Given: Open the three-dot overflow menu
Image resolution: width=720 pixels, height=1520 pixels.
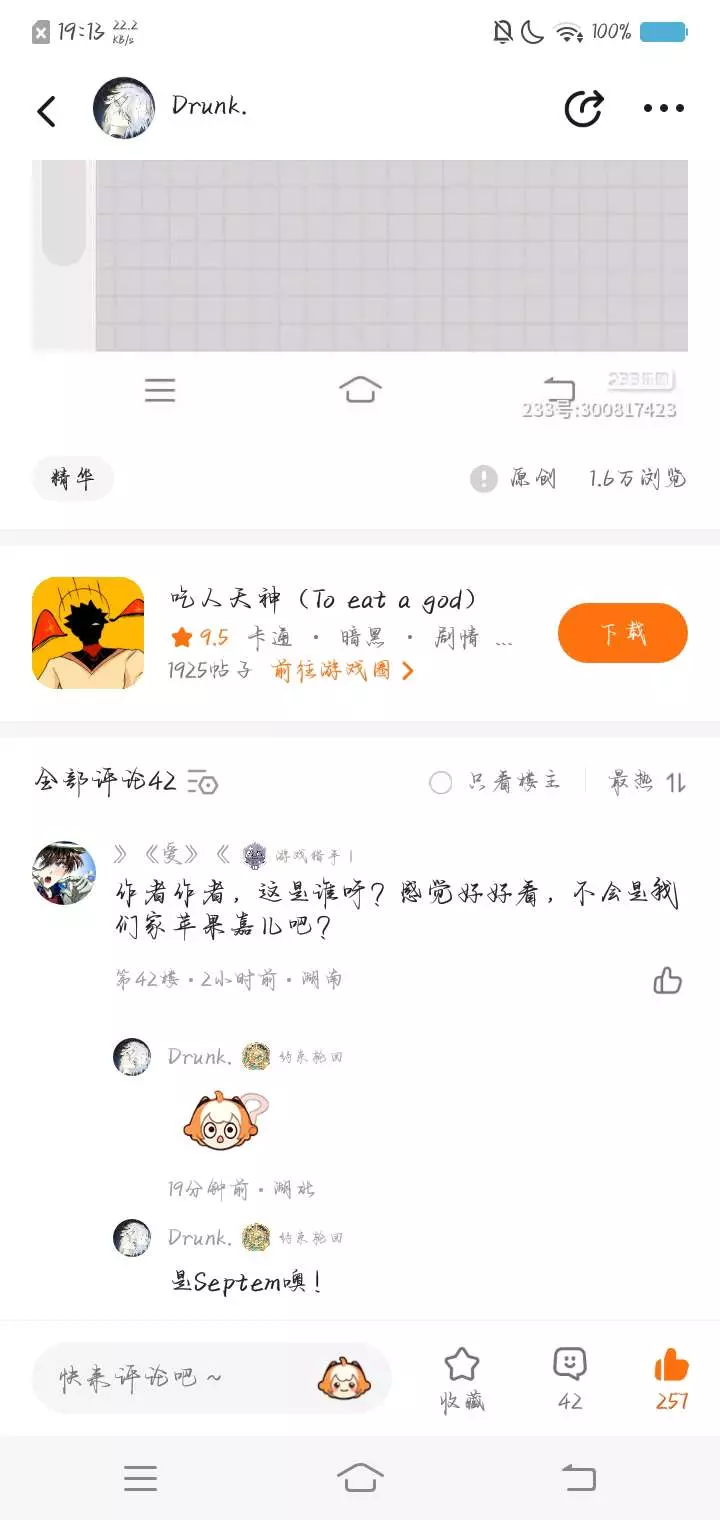Looking at the screenshot, I should pos(663,109).
